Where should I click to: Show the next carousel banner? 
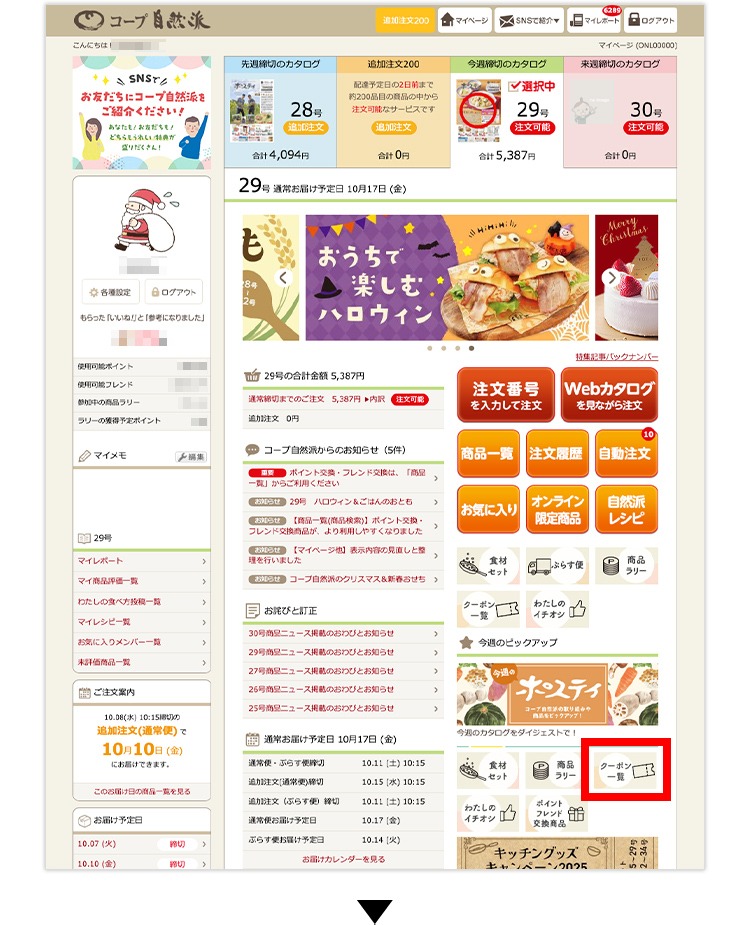click(611, 278)
